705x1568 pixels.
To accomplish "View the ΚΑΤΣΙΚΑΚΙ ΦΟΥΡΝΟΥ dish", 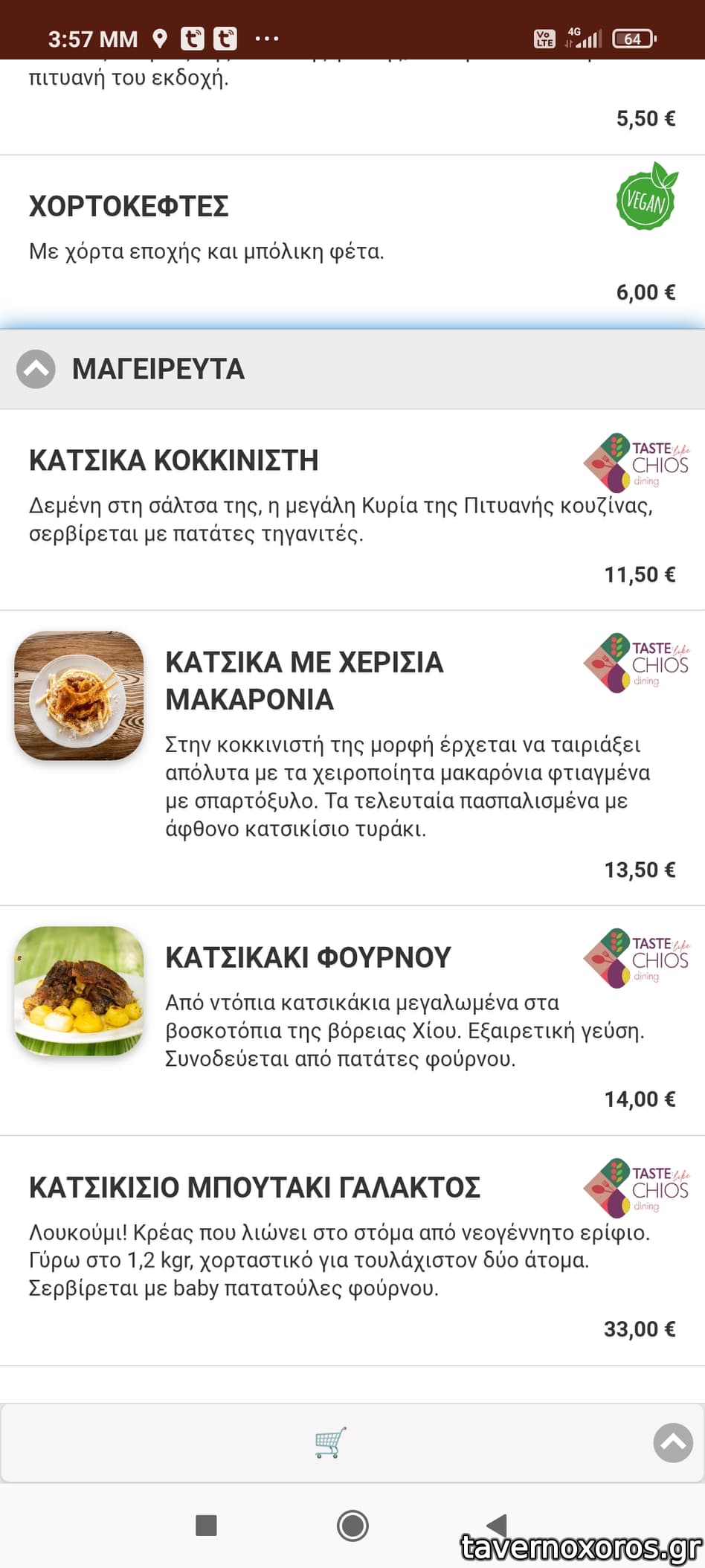I will click(308, 957).
